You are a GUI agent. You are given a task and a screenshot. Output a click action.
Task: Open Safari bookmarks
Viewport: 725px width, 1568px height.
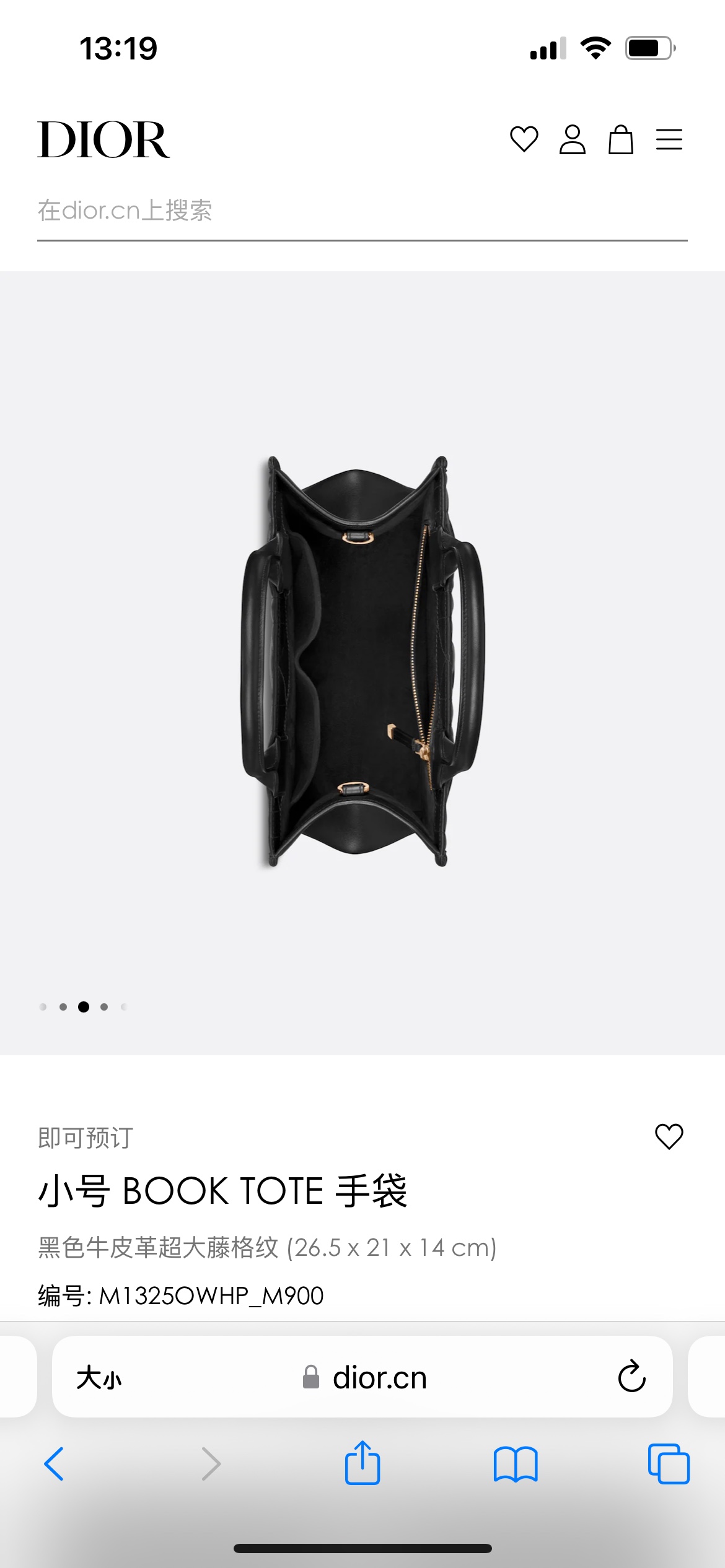coord(516,1464)
